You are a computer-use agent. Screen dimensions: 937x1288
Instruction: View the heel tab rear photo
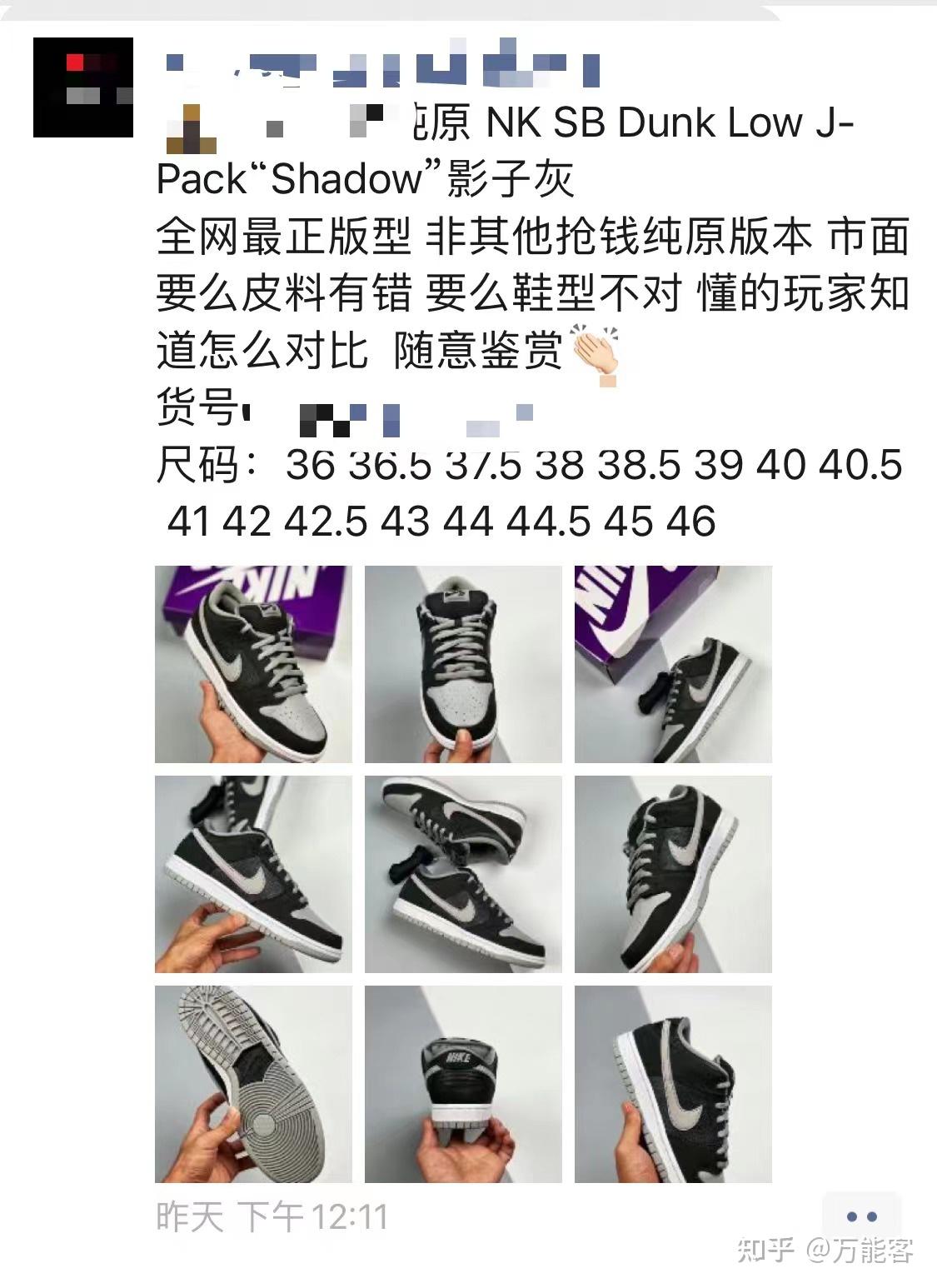pyautogui.click(x=463, y=1084)
